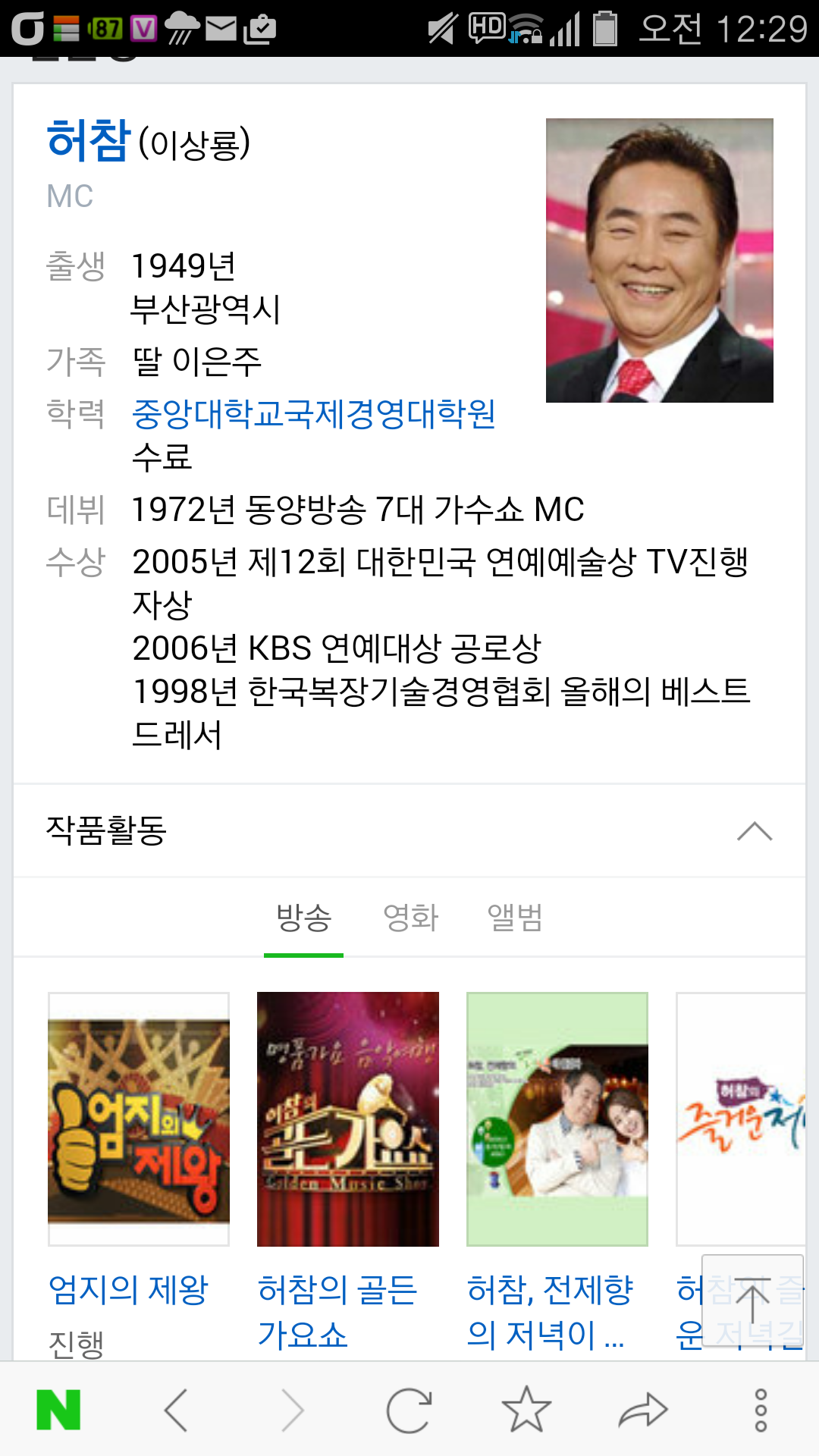Go back to the previous page

[176, 1410]
